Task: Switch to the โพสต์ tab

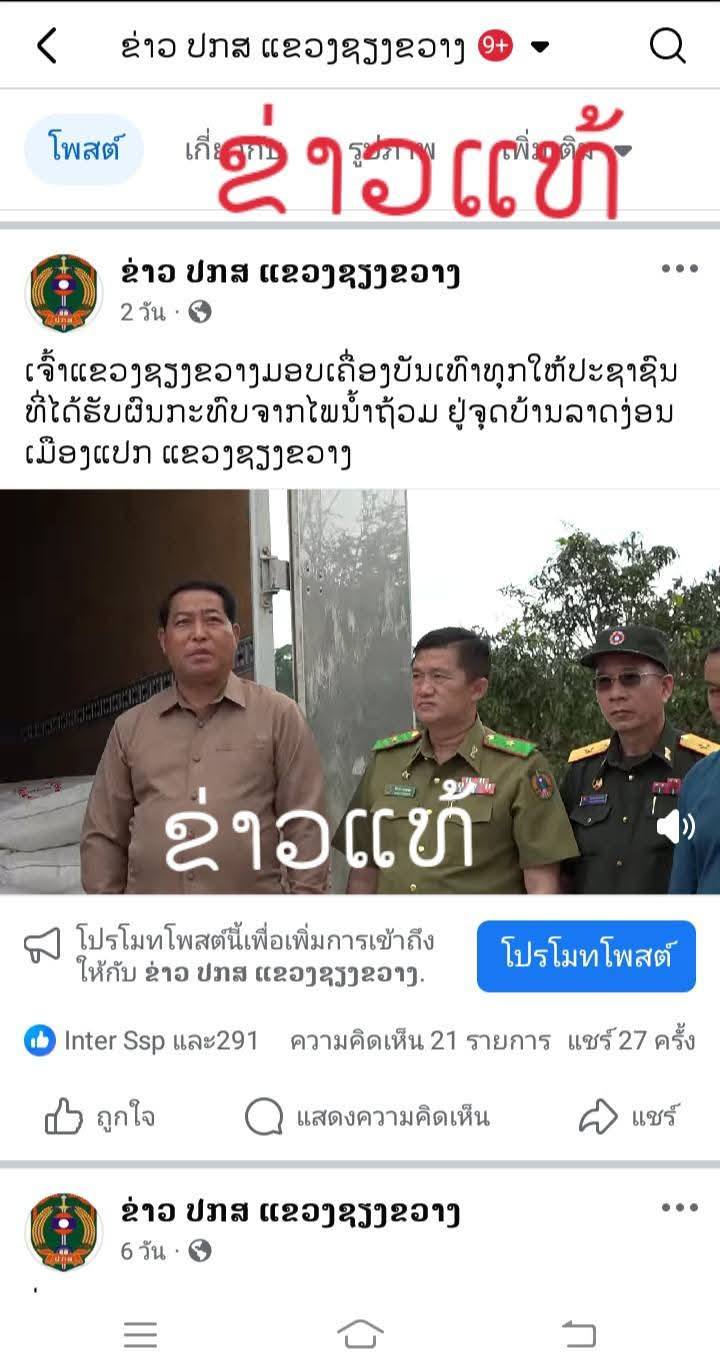Action: tap(84, 150)
